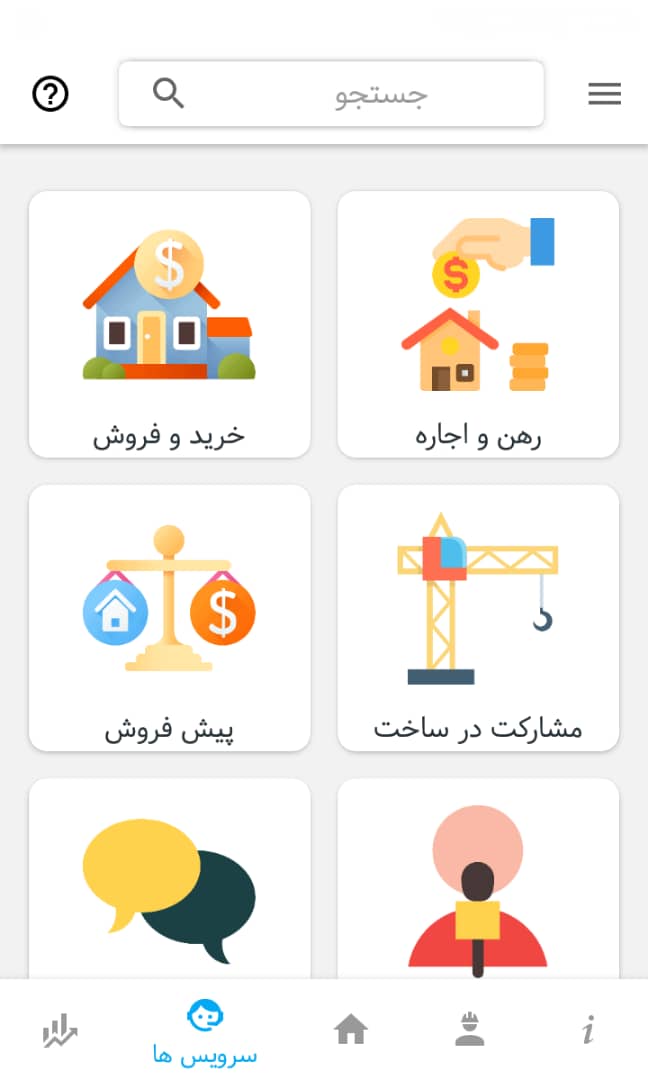Screen dimensions: 648x1080
Task: Open the hamburger drawer menu
Action: (x=604, y=94)
